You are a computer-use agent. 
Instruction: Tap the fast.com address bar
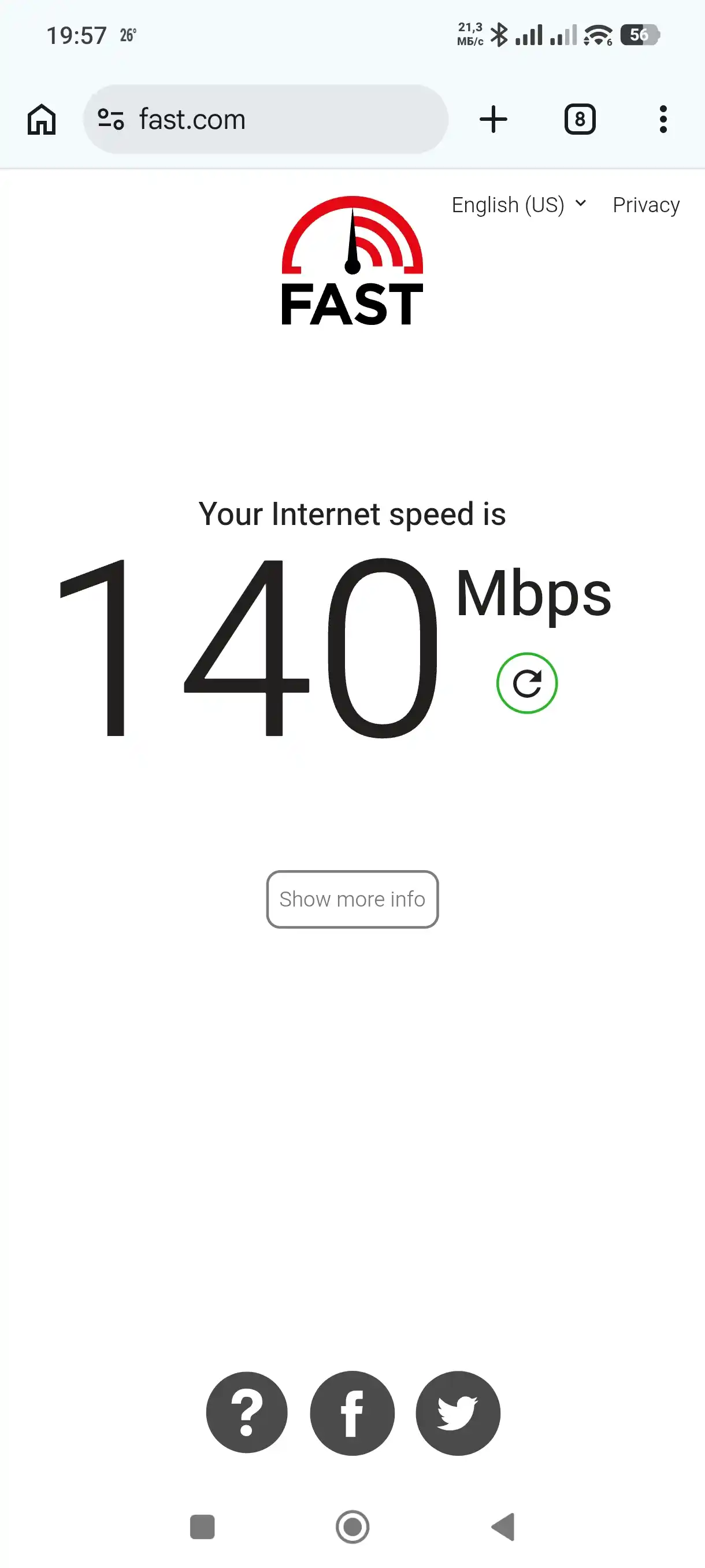(x=266, y=119)
